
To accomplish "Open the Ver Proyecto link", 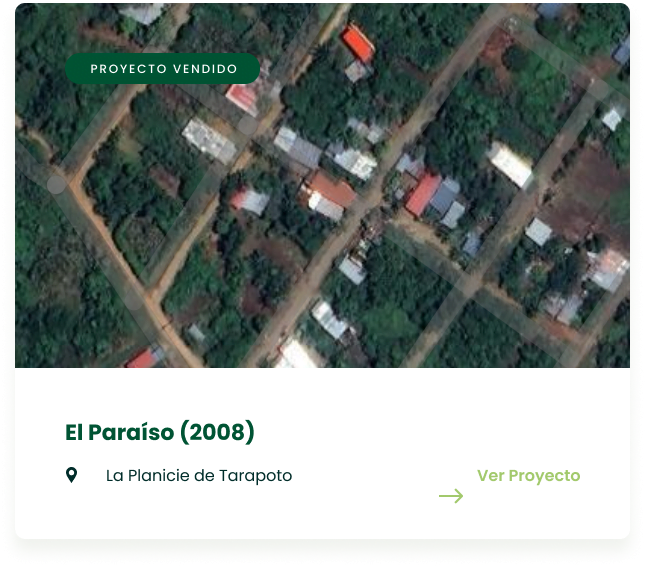I will 528,476.
